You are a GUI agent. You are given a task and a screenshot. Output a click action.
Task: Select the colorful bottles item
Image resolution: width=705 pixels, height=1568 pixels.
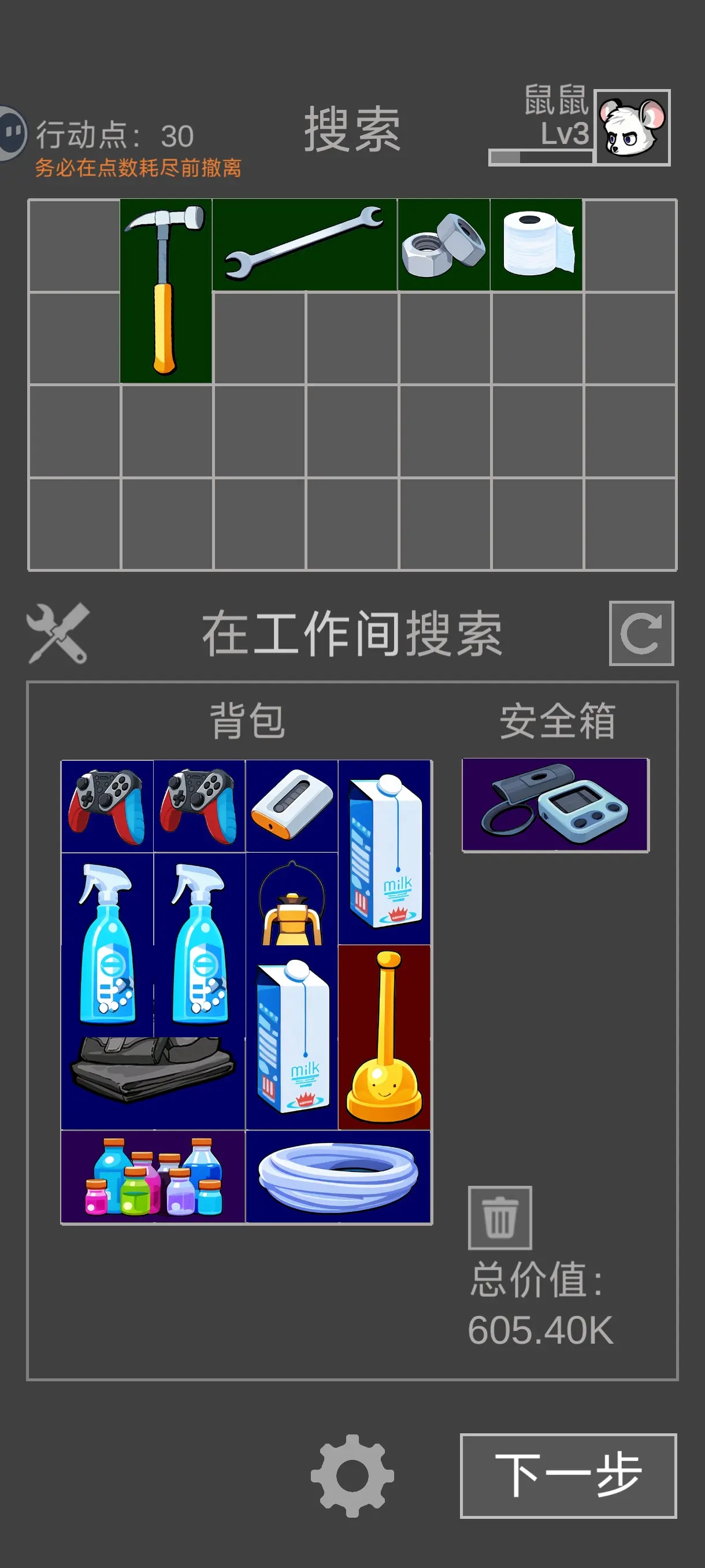(153, 1177)
